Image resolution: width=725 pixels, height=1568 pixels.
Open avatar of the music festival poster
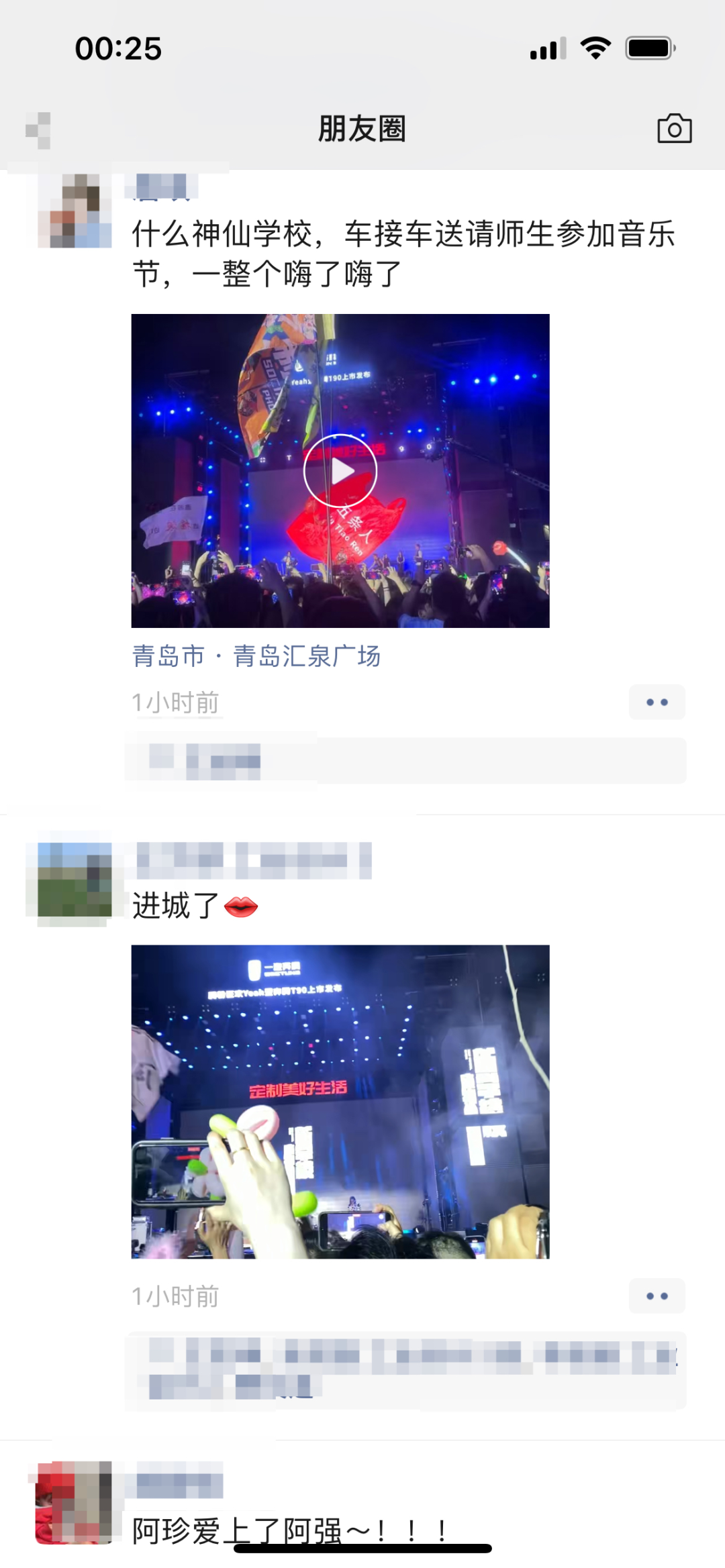(75, 211)
